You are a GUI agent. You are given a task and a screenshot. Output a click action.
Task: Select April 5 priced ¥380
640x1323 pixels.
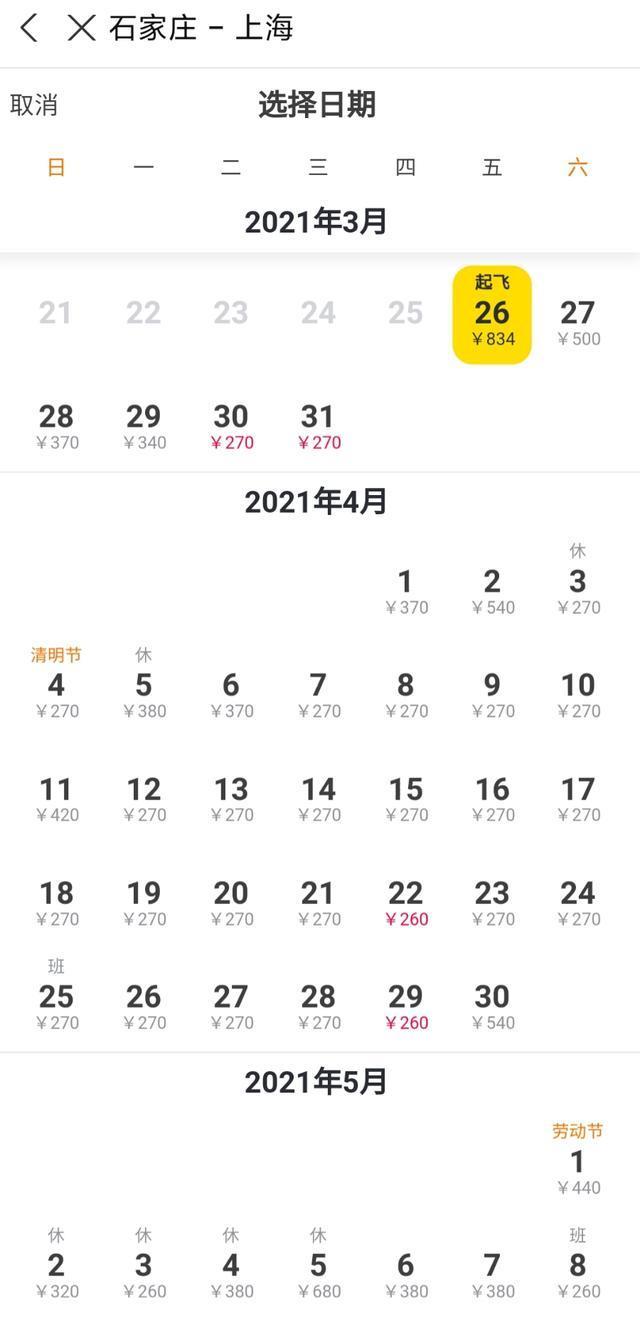[x=144, y=690]
